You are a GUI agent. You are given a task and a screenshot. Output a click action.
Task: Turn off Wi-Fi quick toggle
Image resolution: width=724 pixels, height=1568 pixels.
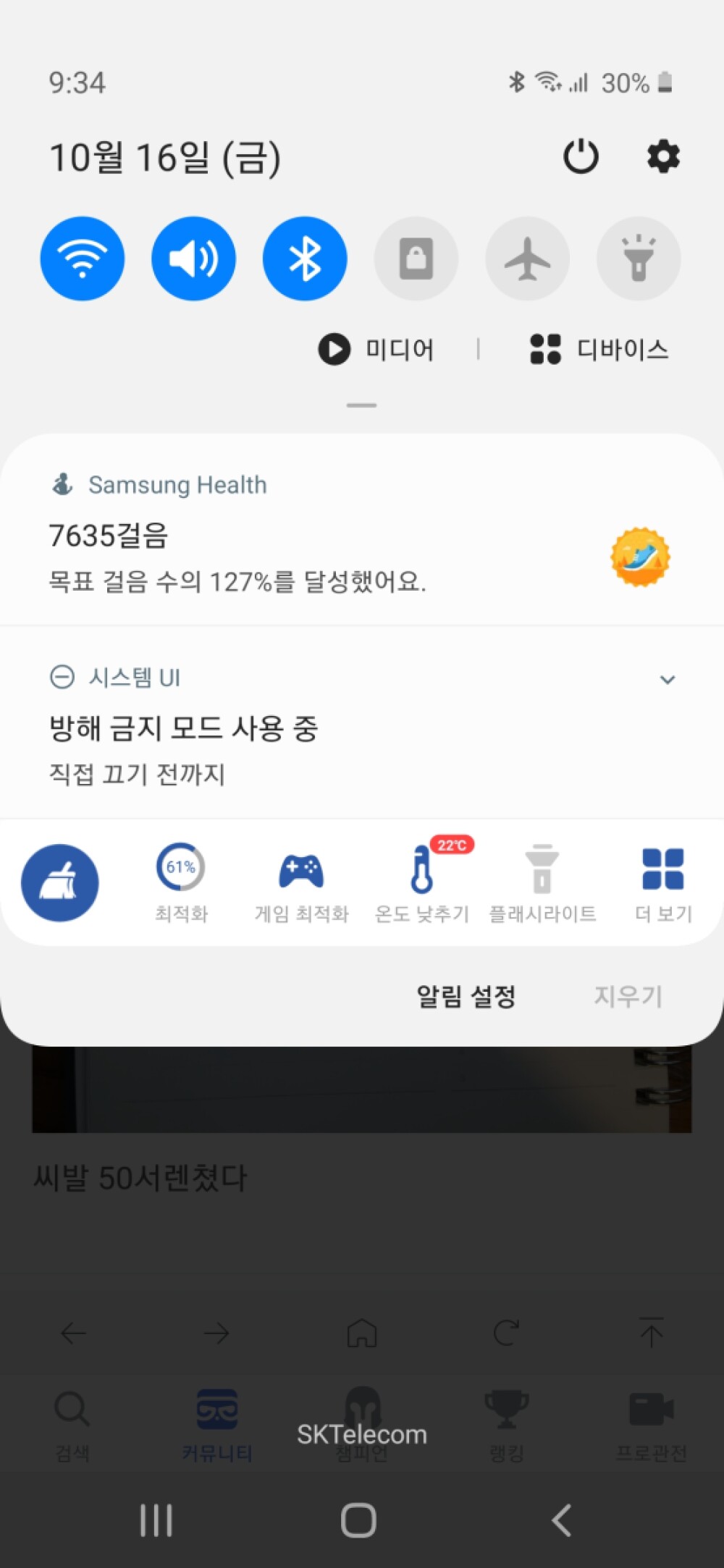pos(83,258)
